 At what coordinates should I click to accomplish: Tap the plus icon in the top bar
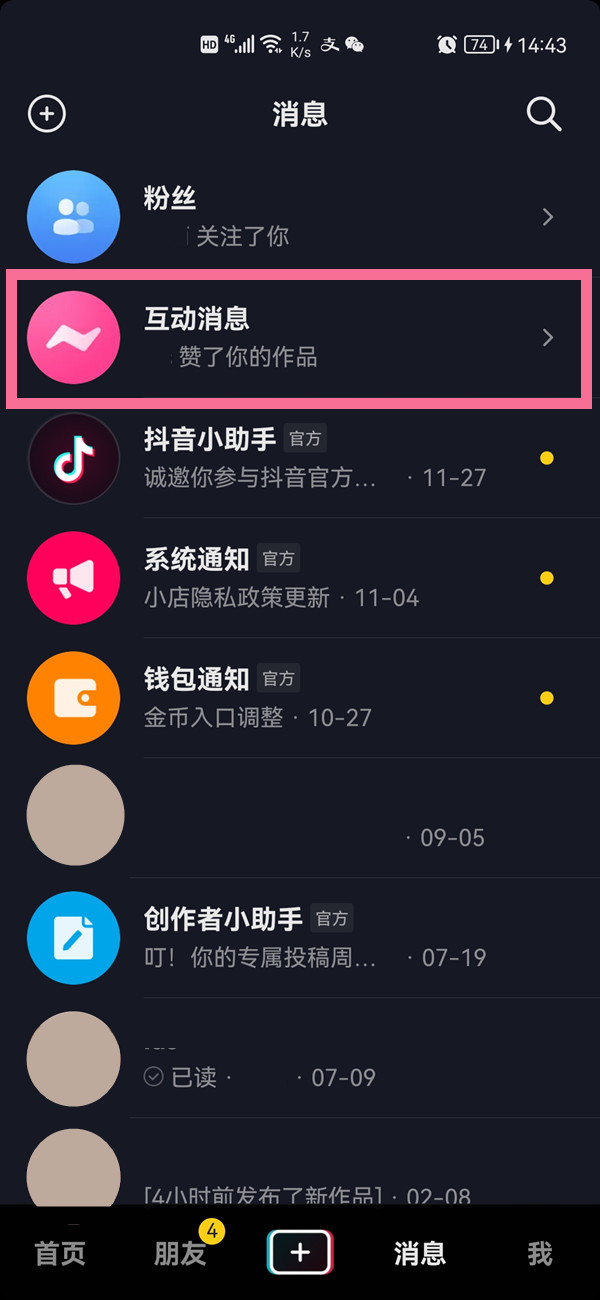[x=46, y=114]
